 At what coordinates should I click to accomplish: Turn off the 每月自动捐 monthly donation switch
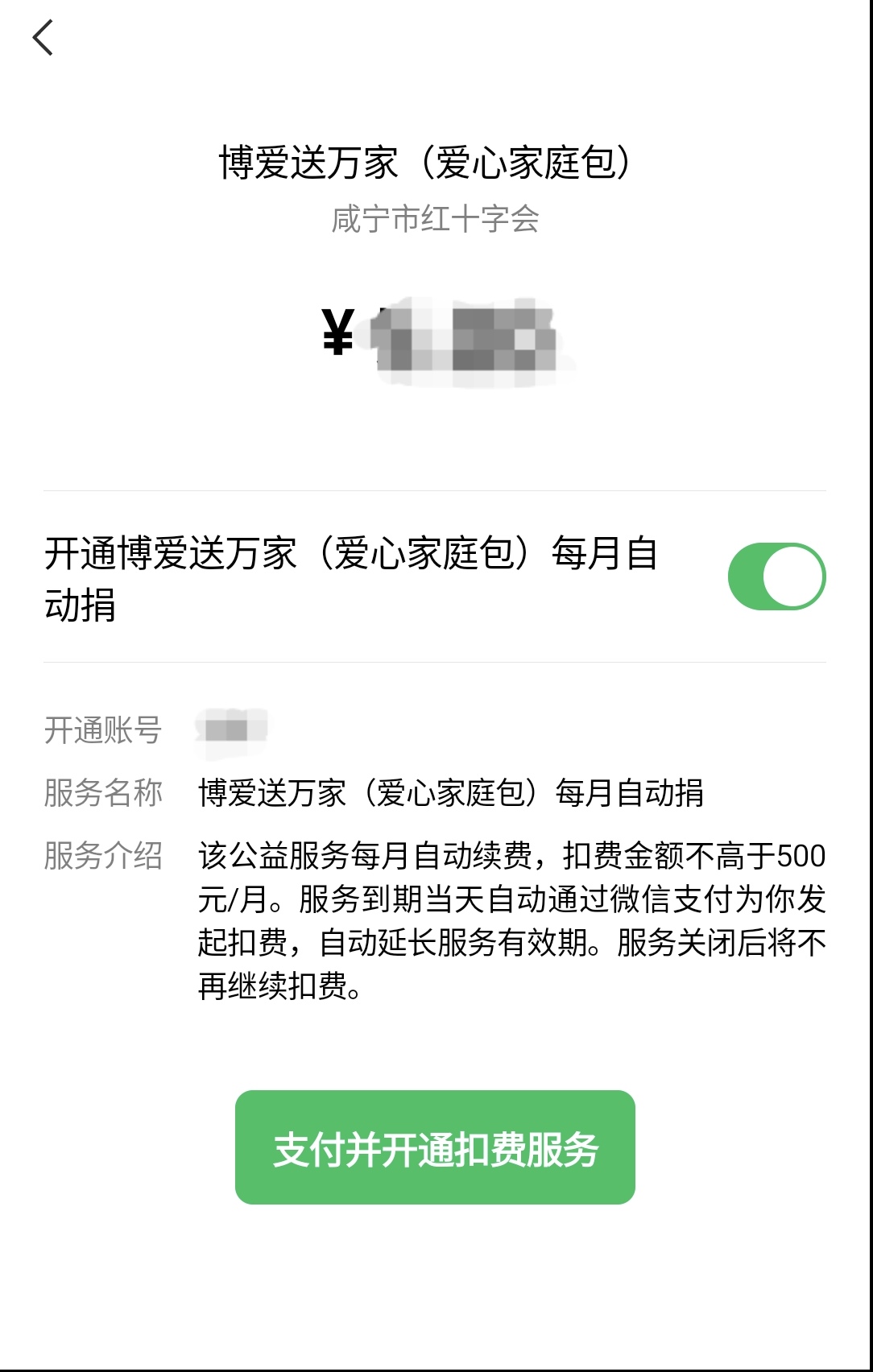776,576
